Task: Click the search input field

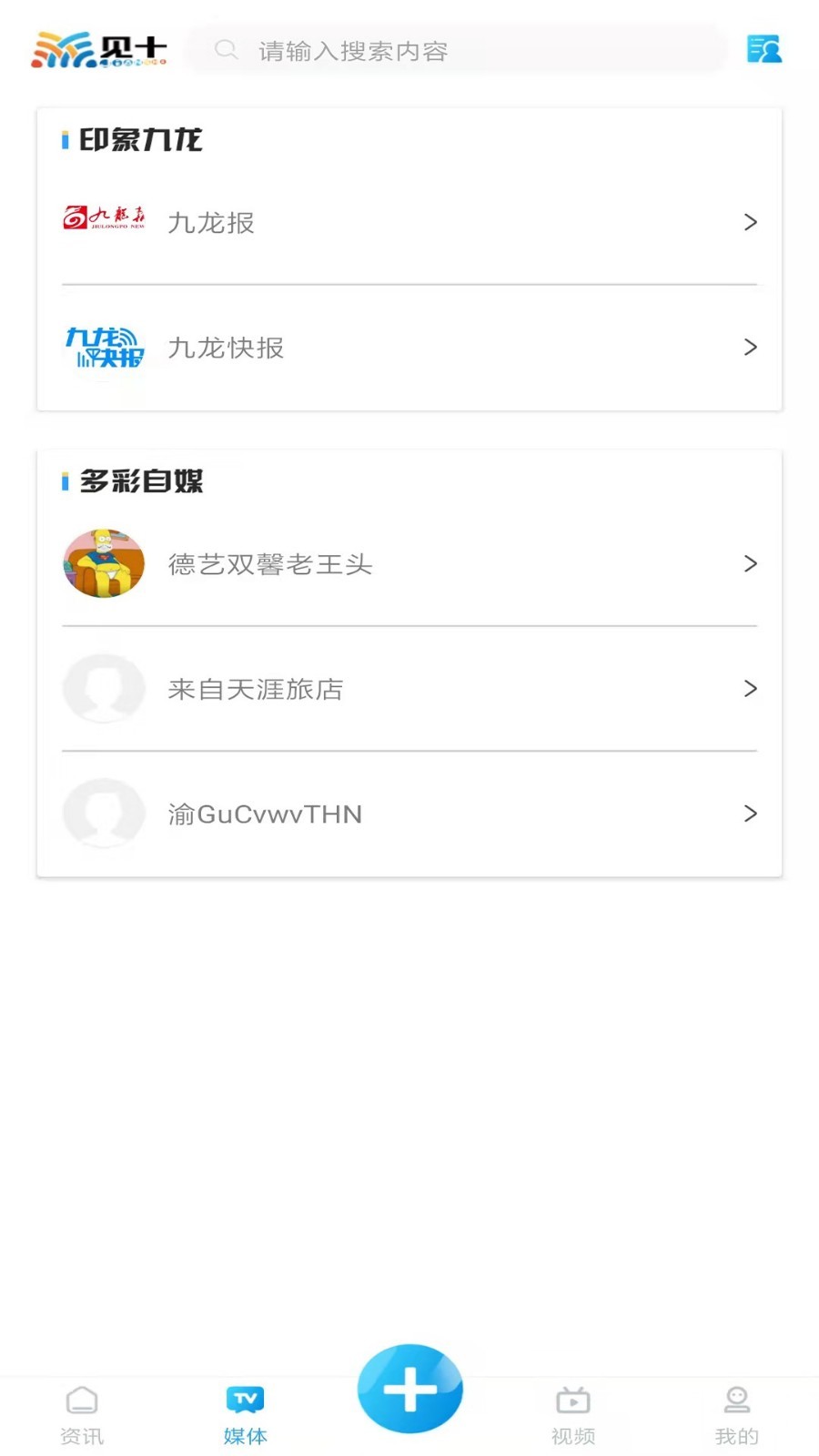Action: [x=455, y=50]
